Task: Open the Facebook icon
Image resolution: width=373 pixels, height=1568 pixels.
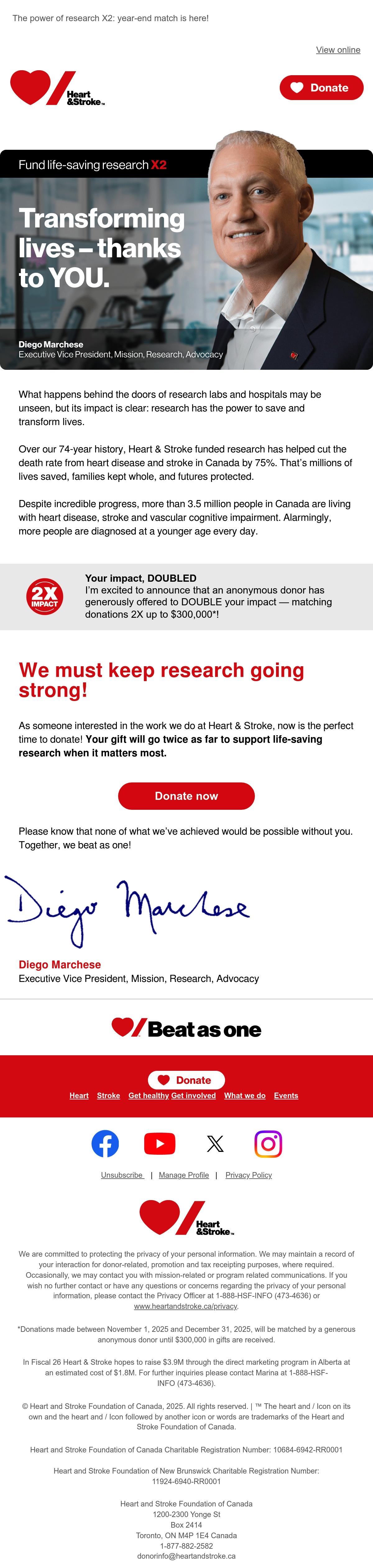Action: [105, 1143]
